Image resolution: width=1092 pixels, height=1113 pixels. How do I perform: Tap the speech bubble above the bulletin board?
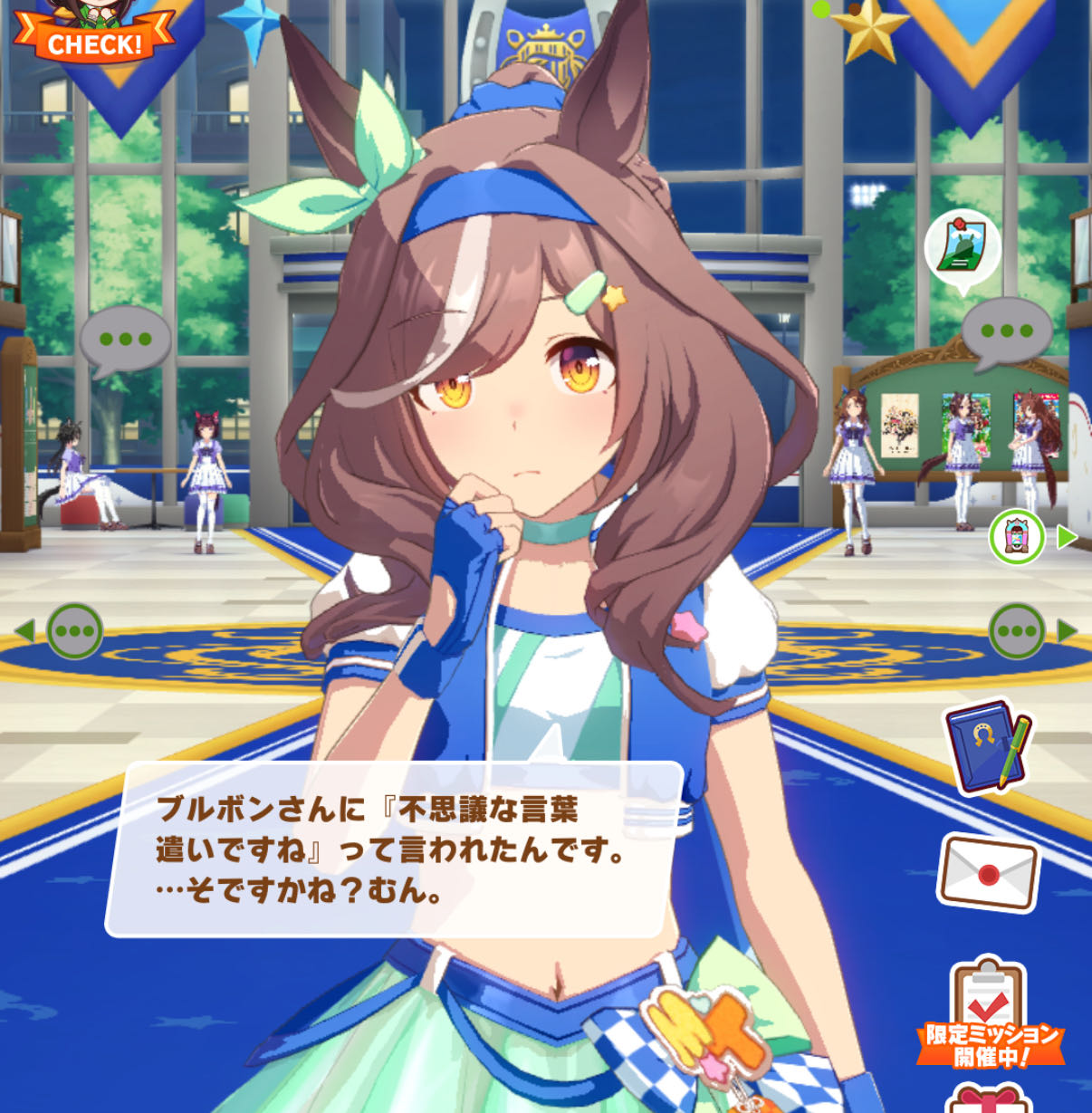point(1006,331)
